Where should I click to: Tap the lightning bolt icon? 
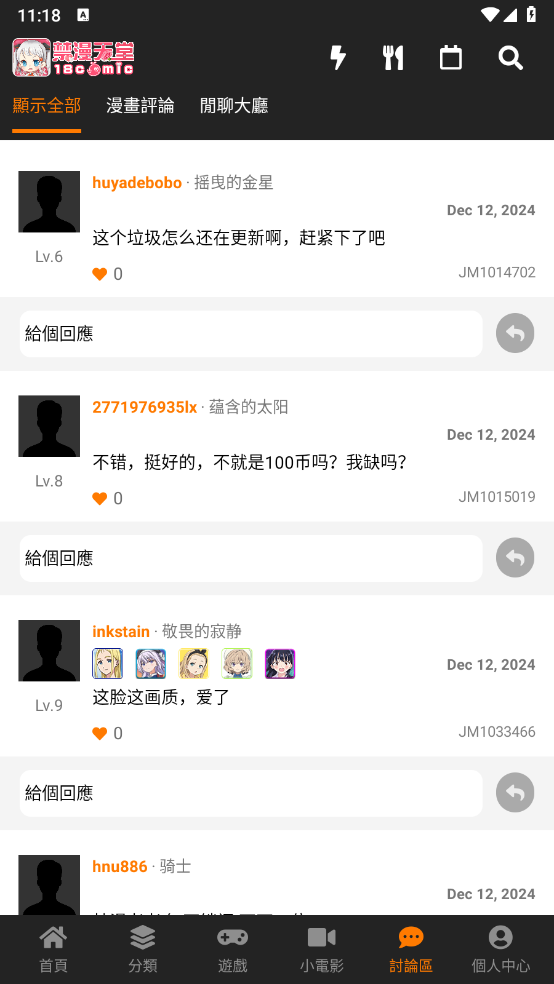(x=338, y=58)
